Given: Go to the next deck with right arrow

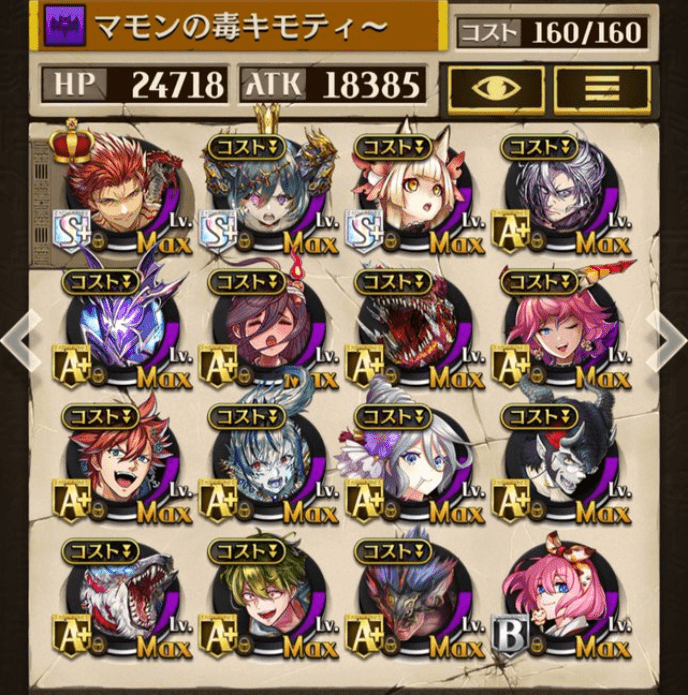Looking at the screenshot, I should point(668,340).
